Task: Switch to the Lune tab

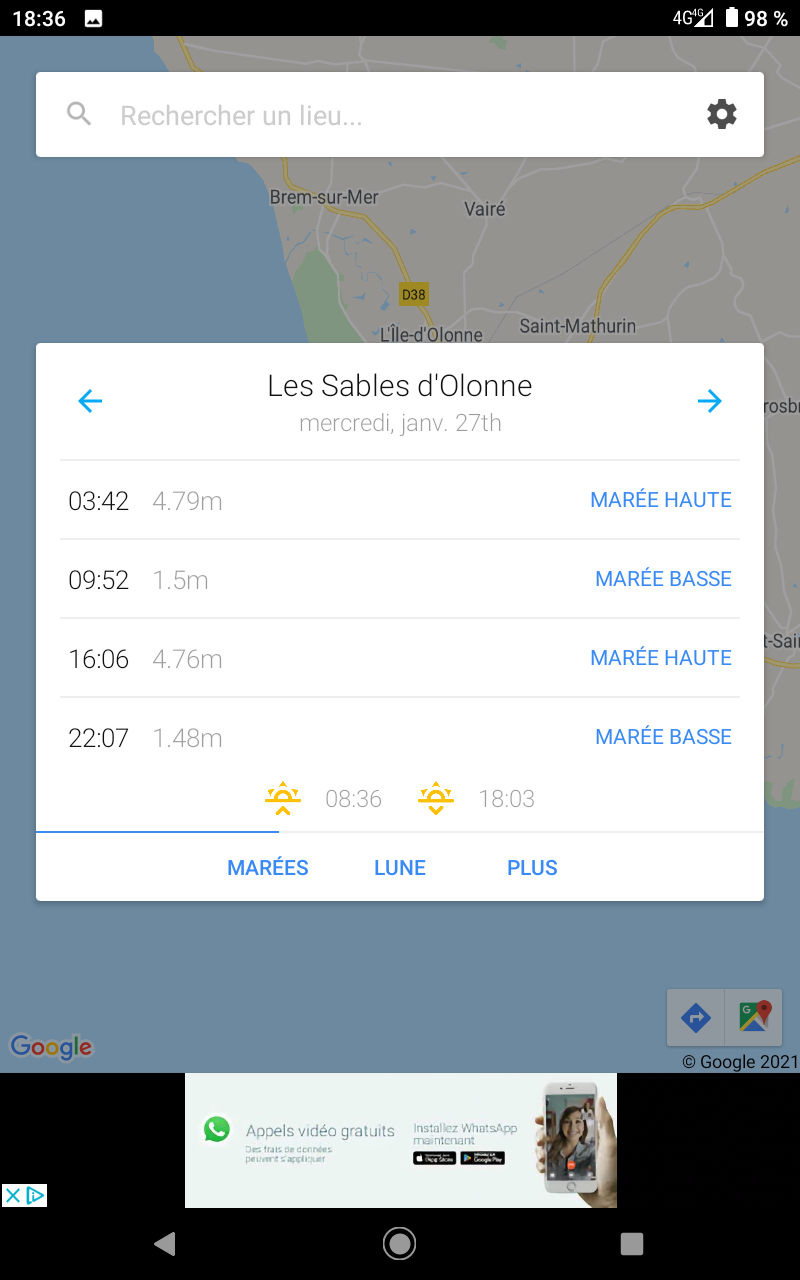Action: (400, 868)
